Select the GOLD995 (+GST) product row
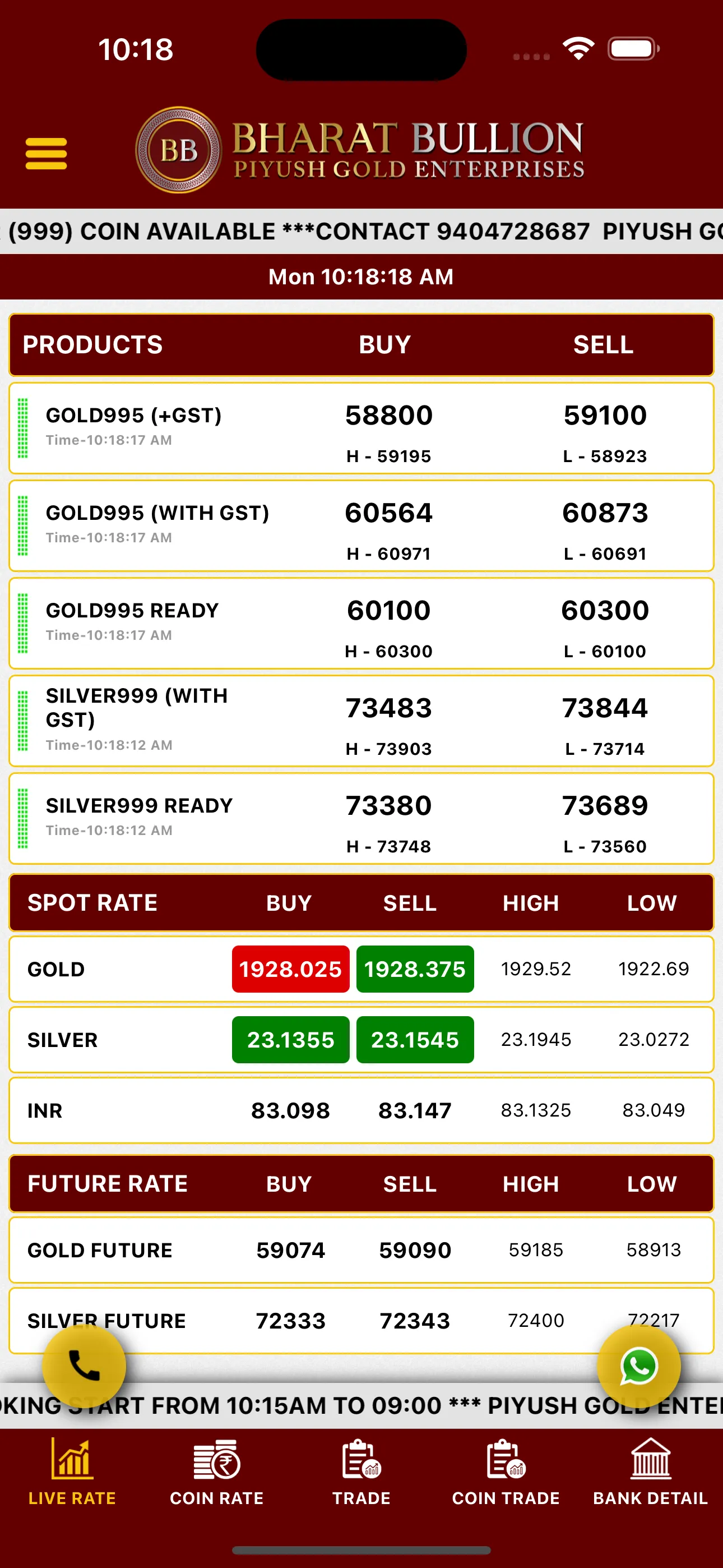 pos(361,428)
